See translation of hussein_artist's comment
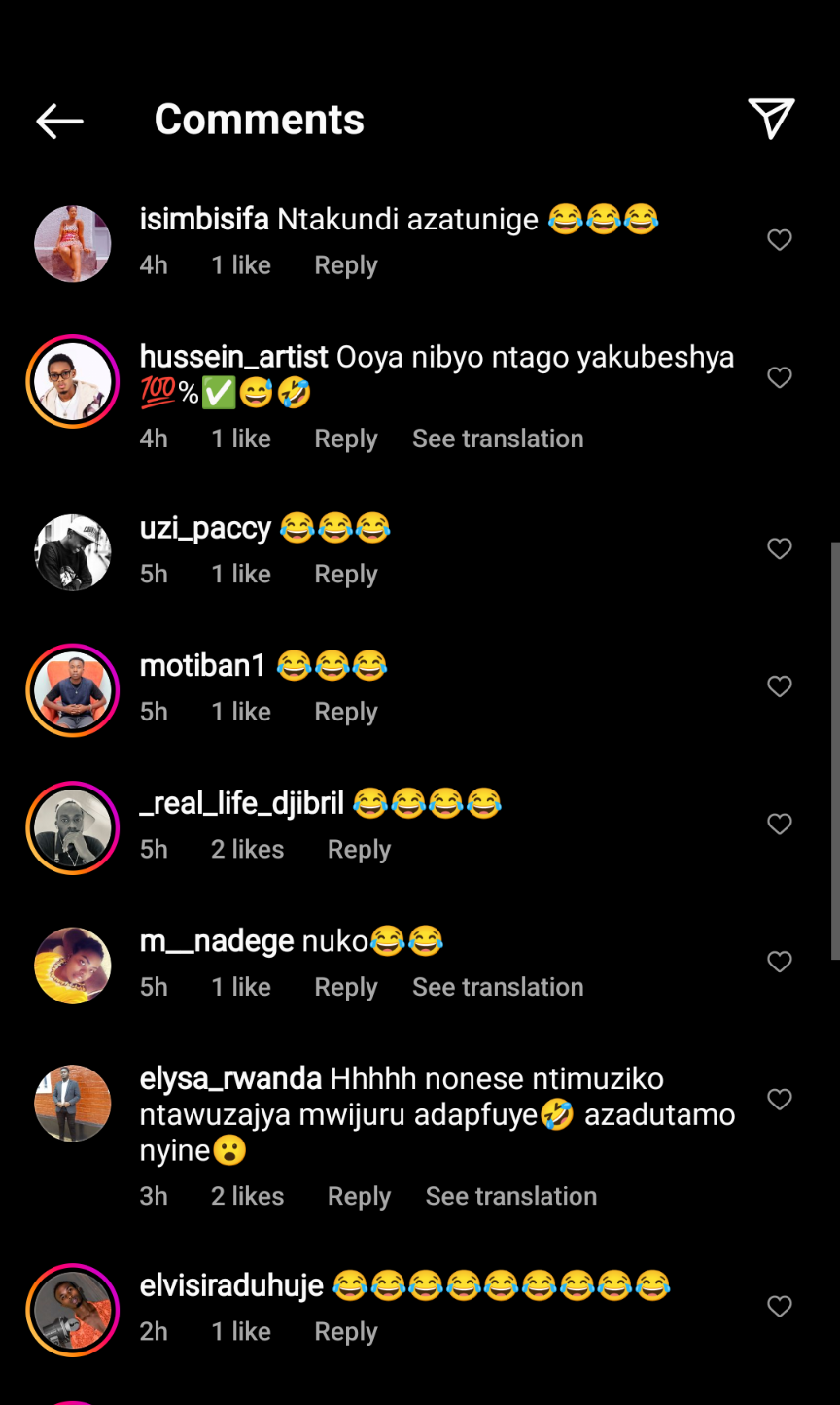Screen dimensions: 840x1405 [x=497, y=439]
